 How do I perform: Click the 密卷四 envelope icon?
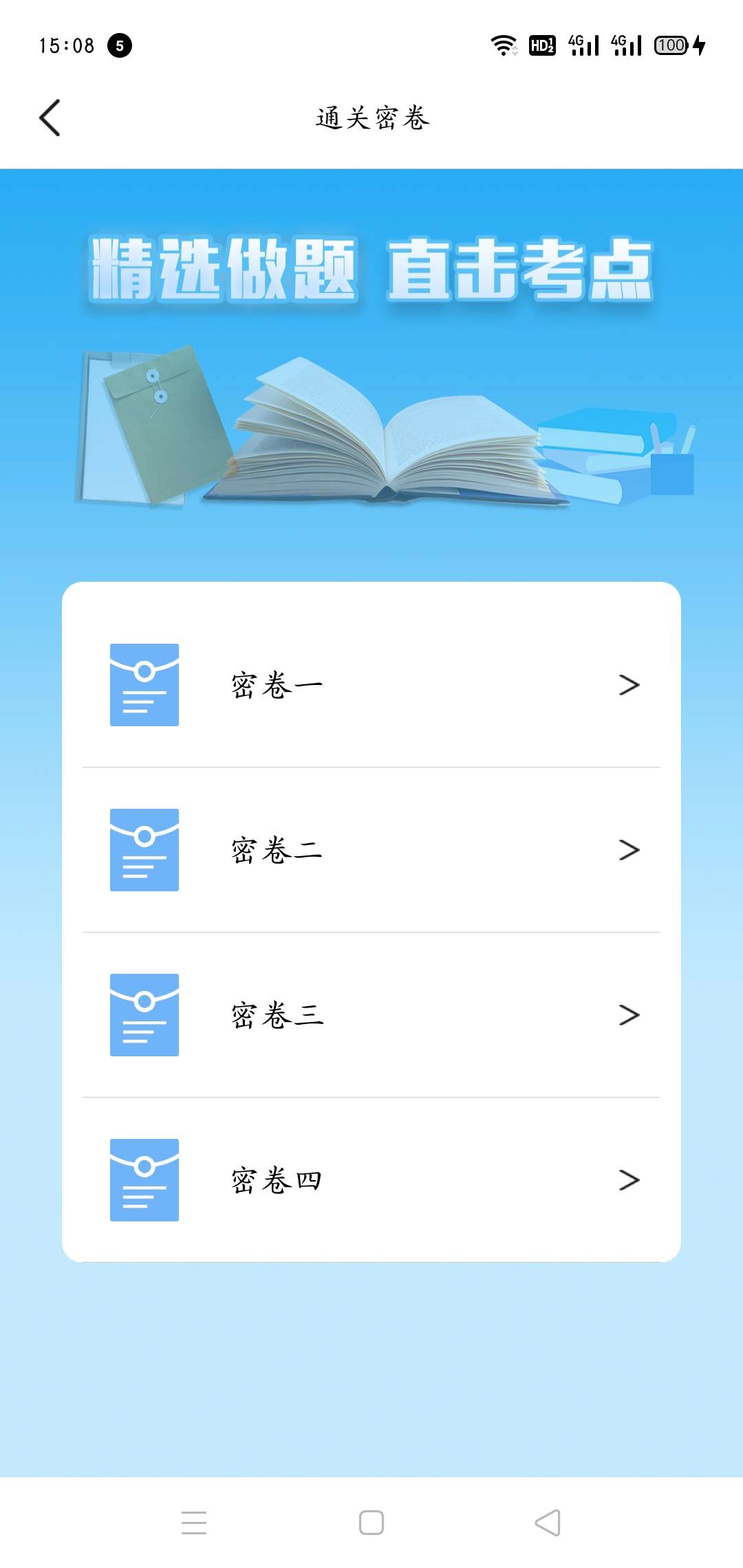point(143,1180)
